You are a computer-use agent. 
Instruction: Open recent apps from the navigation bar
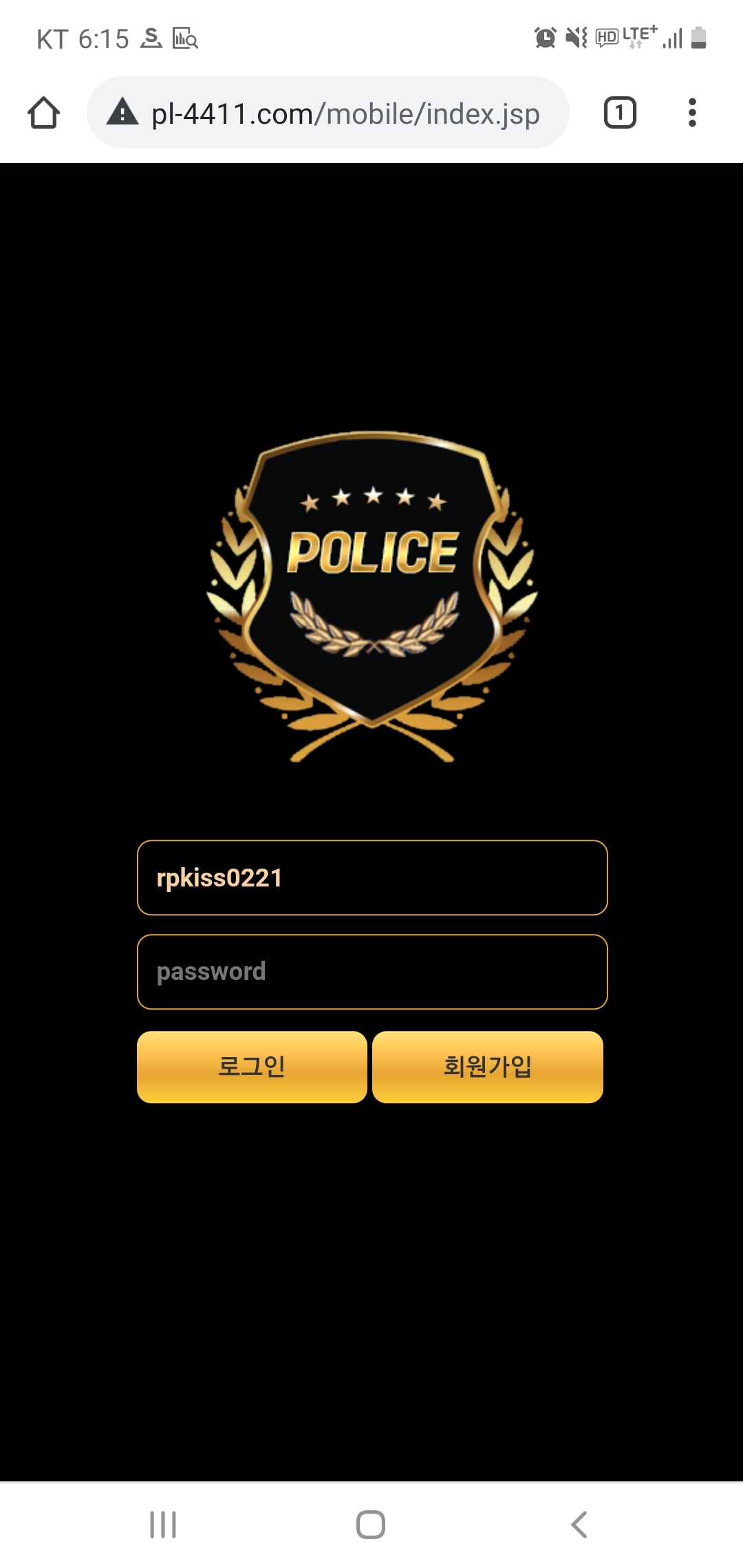click(x=163, y=1525)
